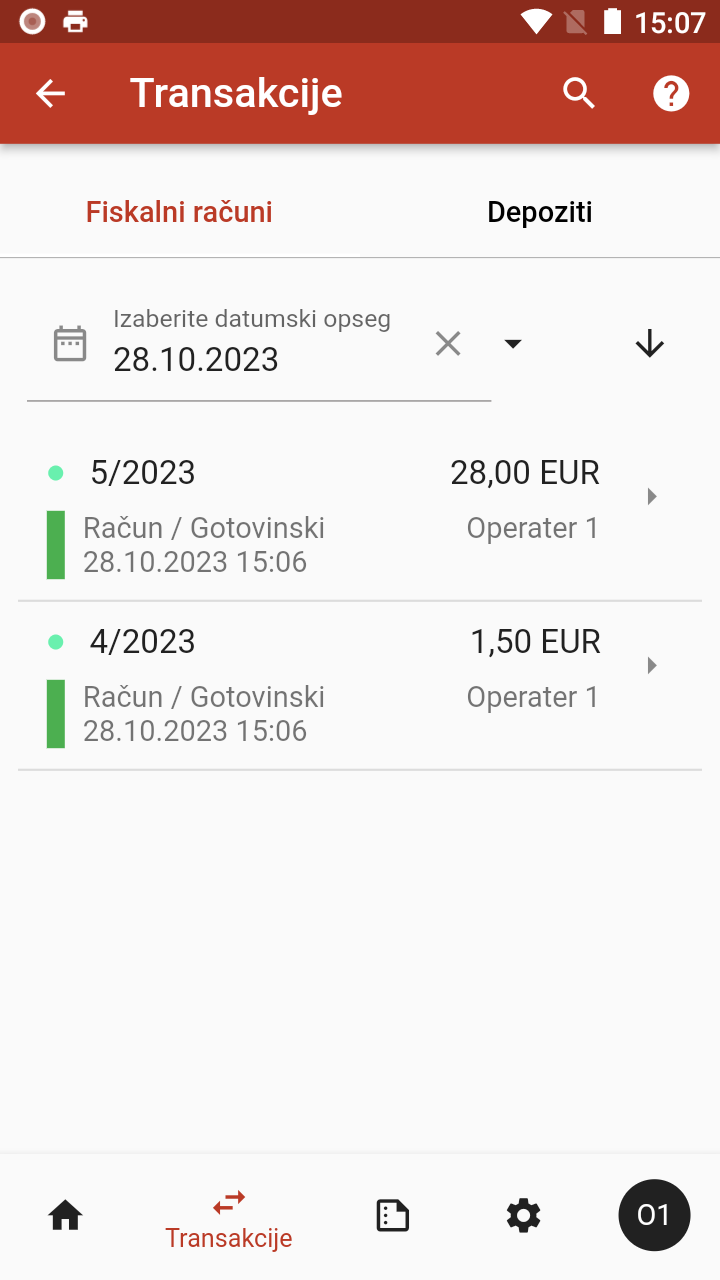Expand transaction 4/2023 with its chevron
Viewport: 720px width, 1280px height.
click(651, 664)
